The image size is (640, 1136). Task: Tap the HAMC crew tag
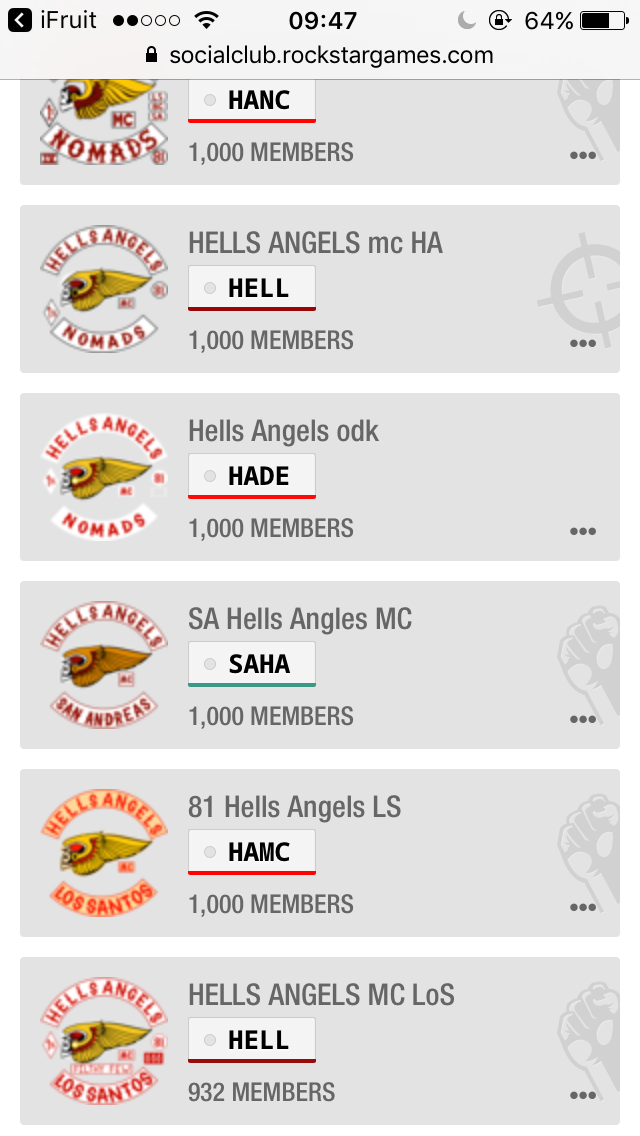click(x=252, y=852)
